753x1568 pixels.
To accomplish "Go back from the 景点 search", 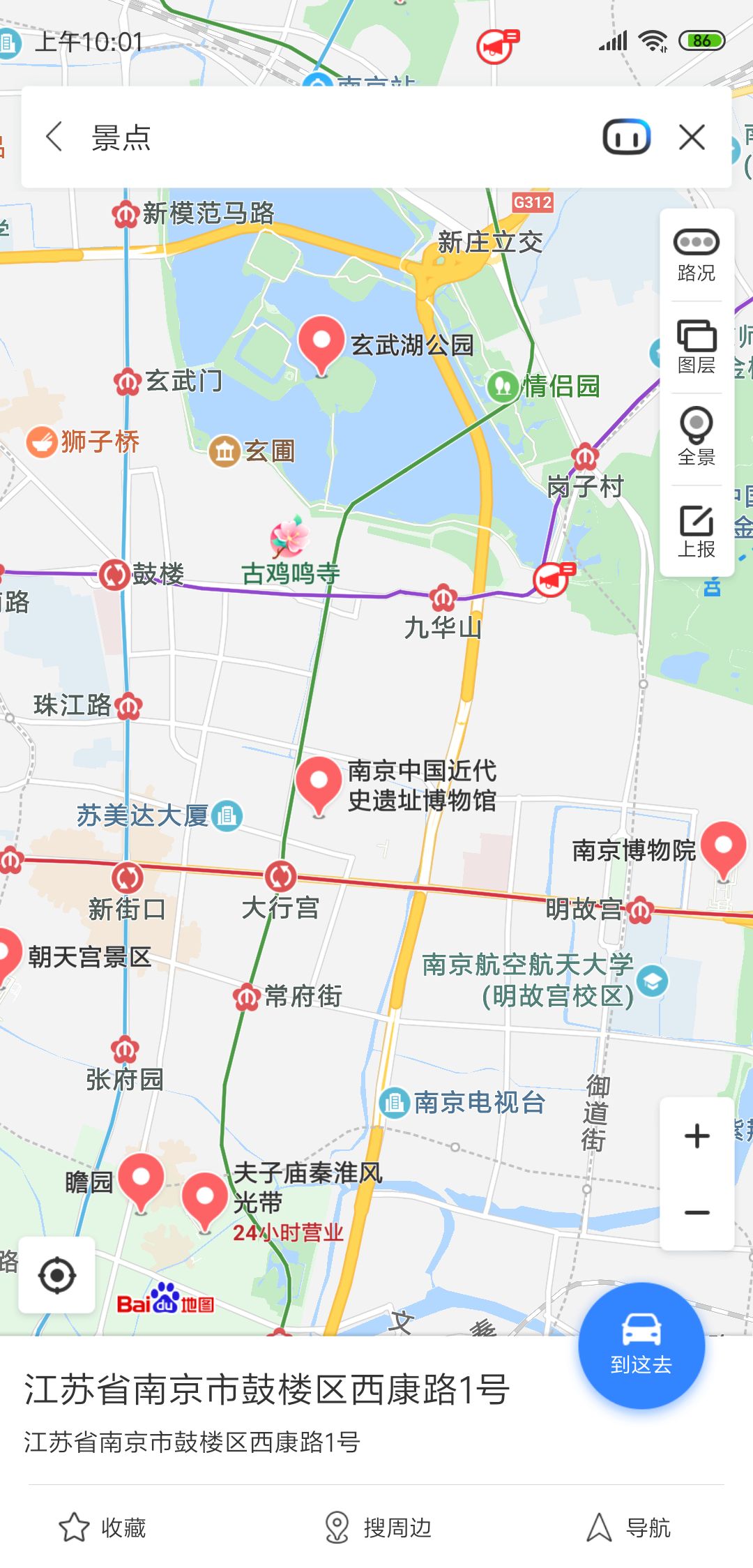I will click(54, 137).
